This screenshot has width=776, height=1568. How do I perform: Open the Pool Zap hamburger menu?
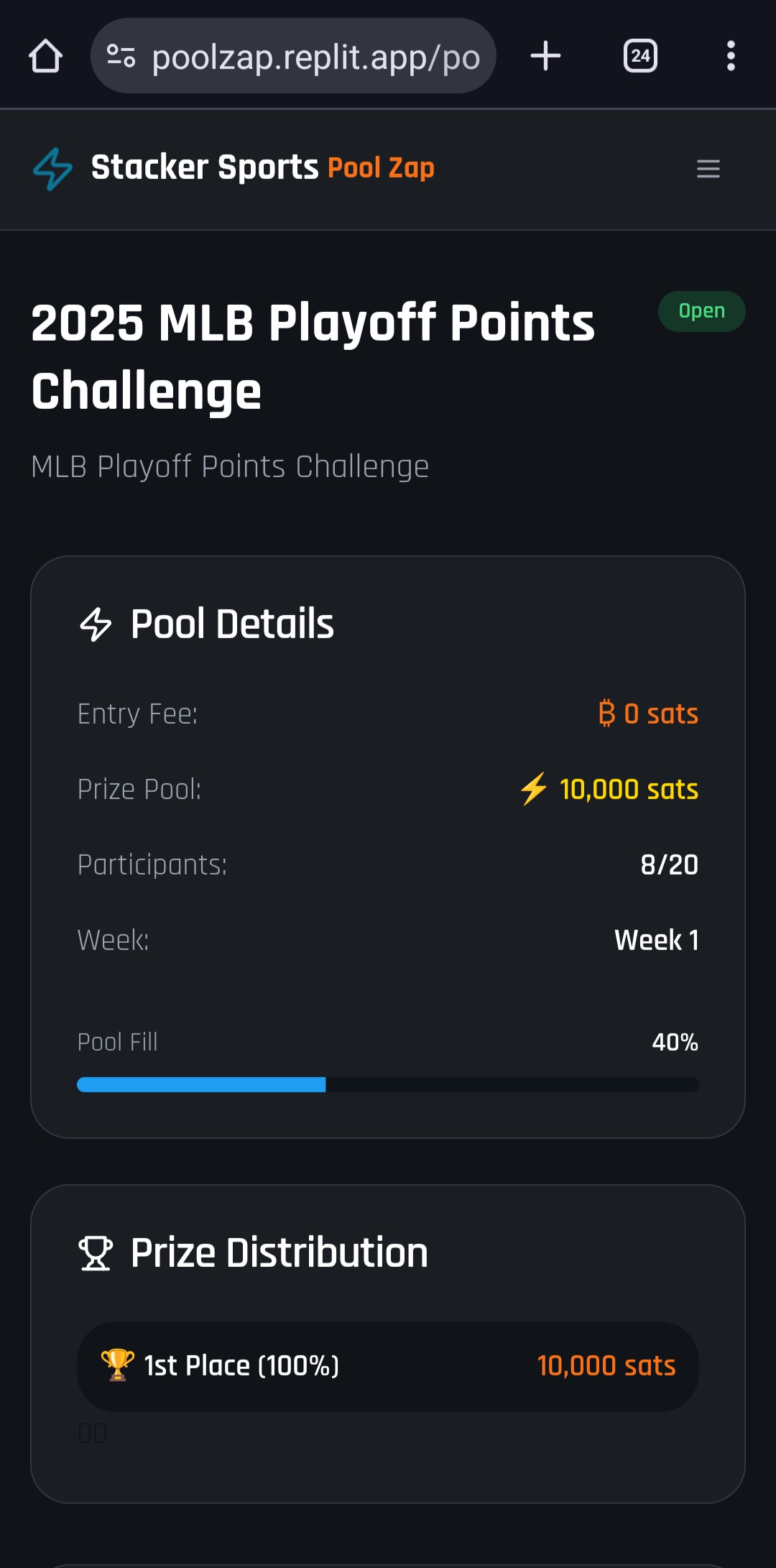[708, 169]
